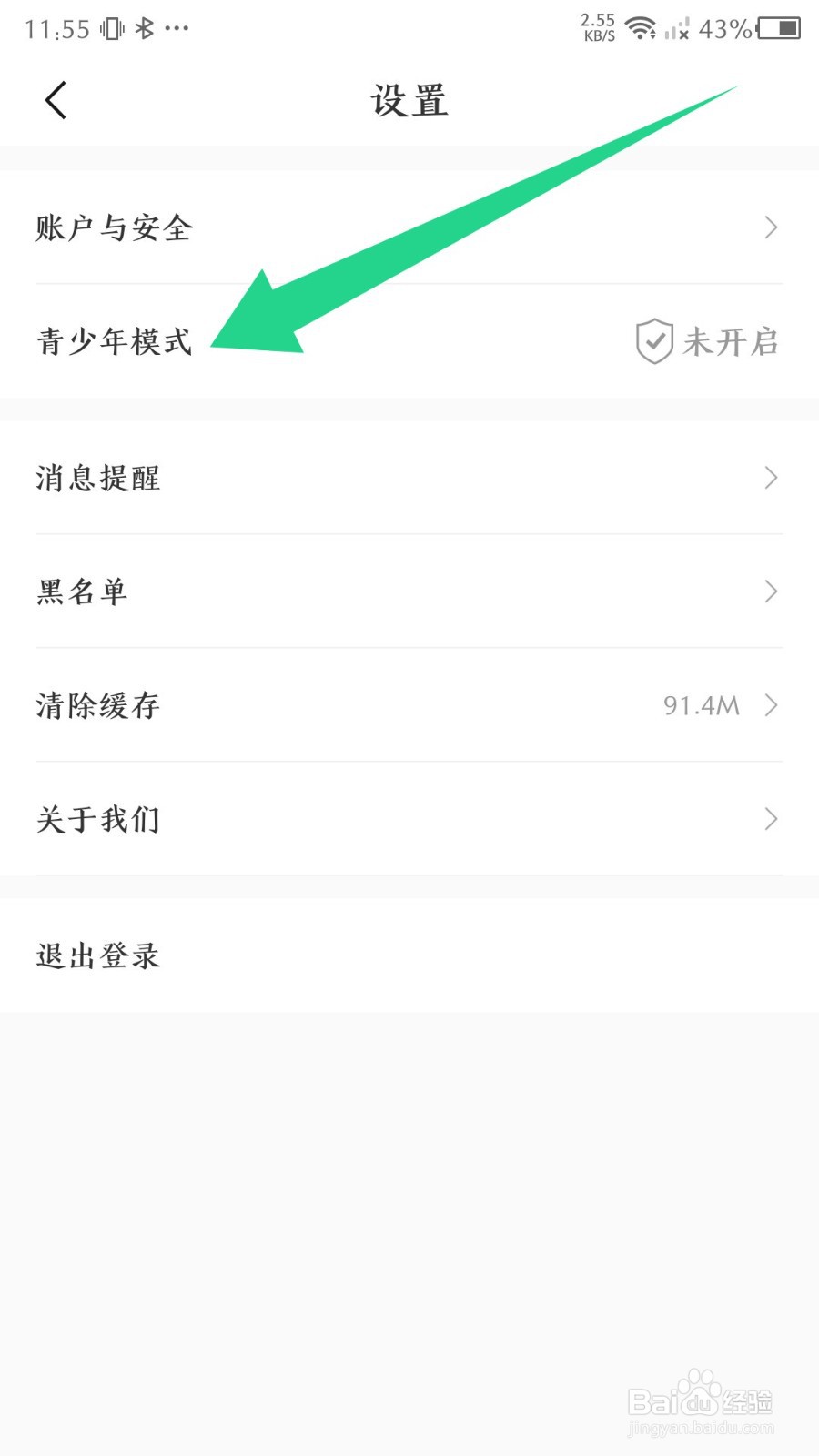
Task: Click the 91.4M cache size value
Action: tap(703, 705)
